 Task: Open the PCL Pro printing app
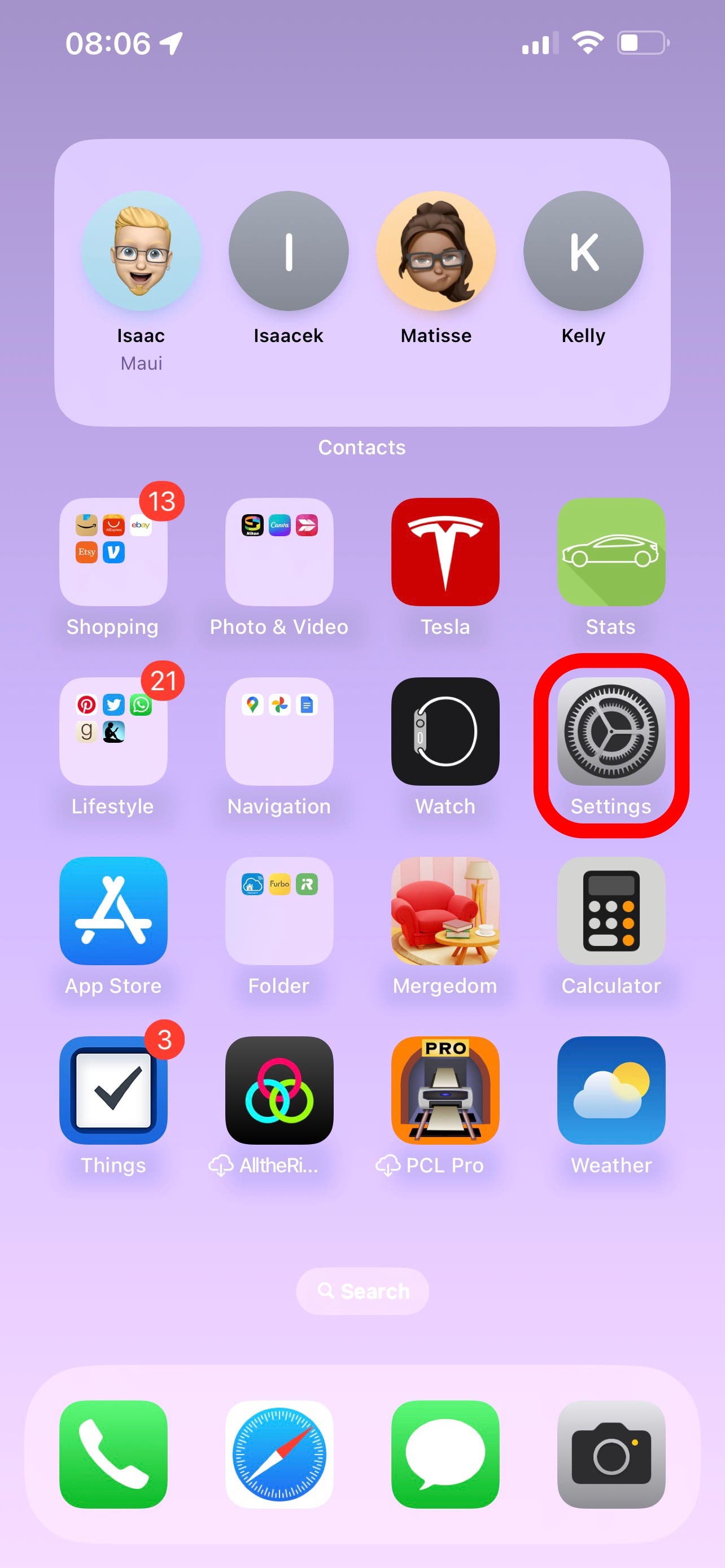tap(445, 1089)
